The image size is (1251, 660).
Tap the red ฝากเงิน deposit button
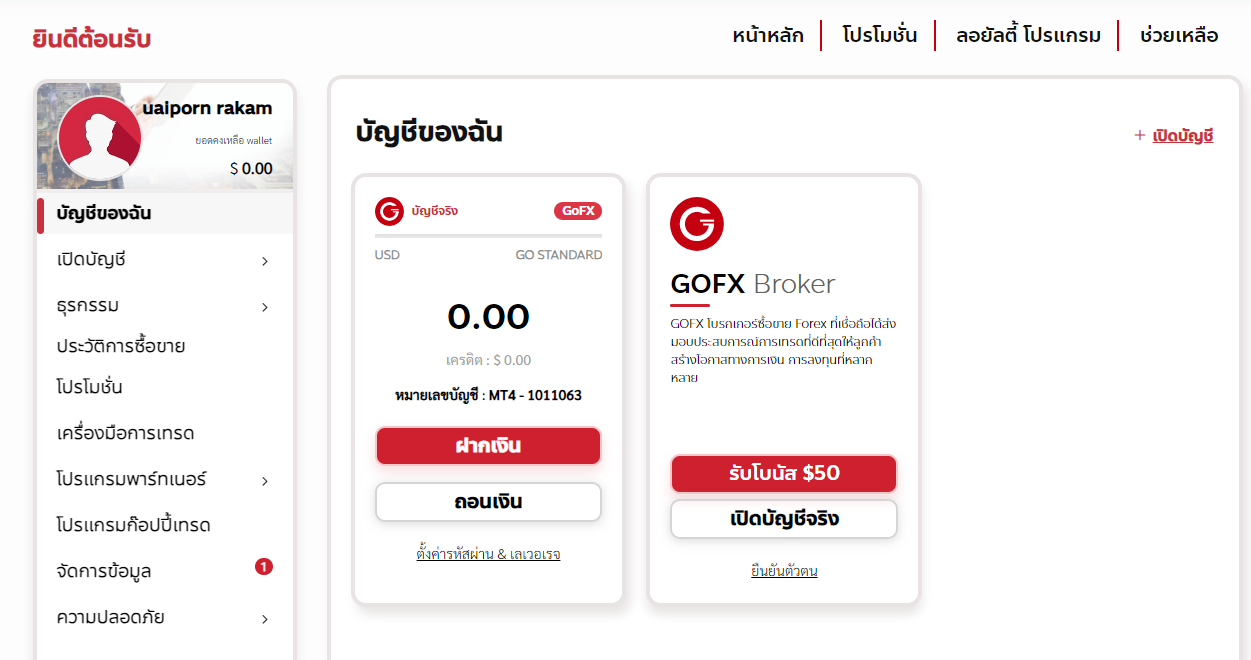[x=488, y=446]
